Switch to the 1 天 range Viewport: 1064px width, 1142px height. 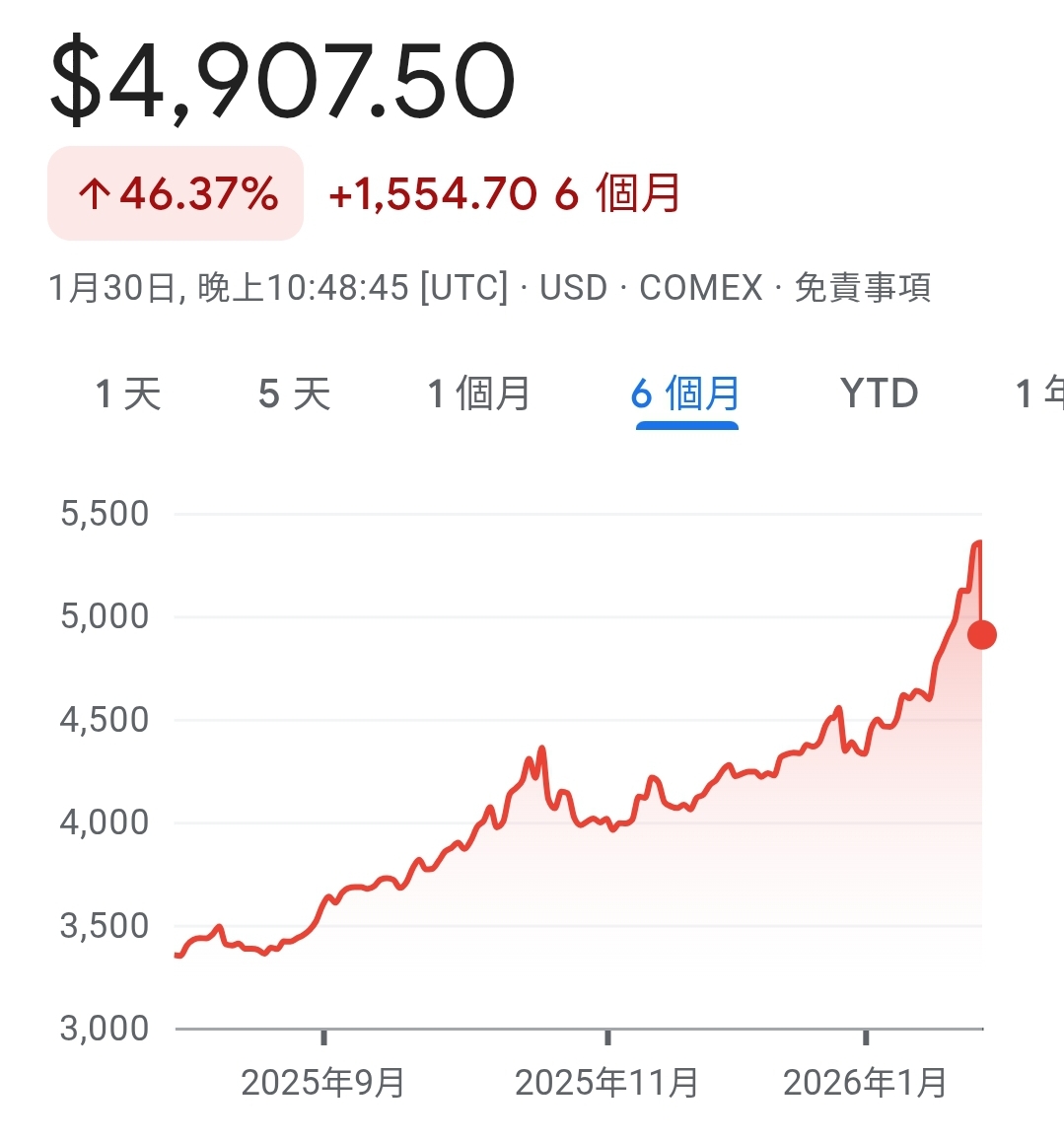pyautogui.click(x=128, y=394)
